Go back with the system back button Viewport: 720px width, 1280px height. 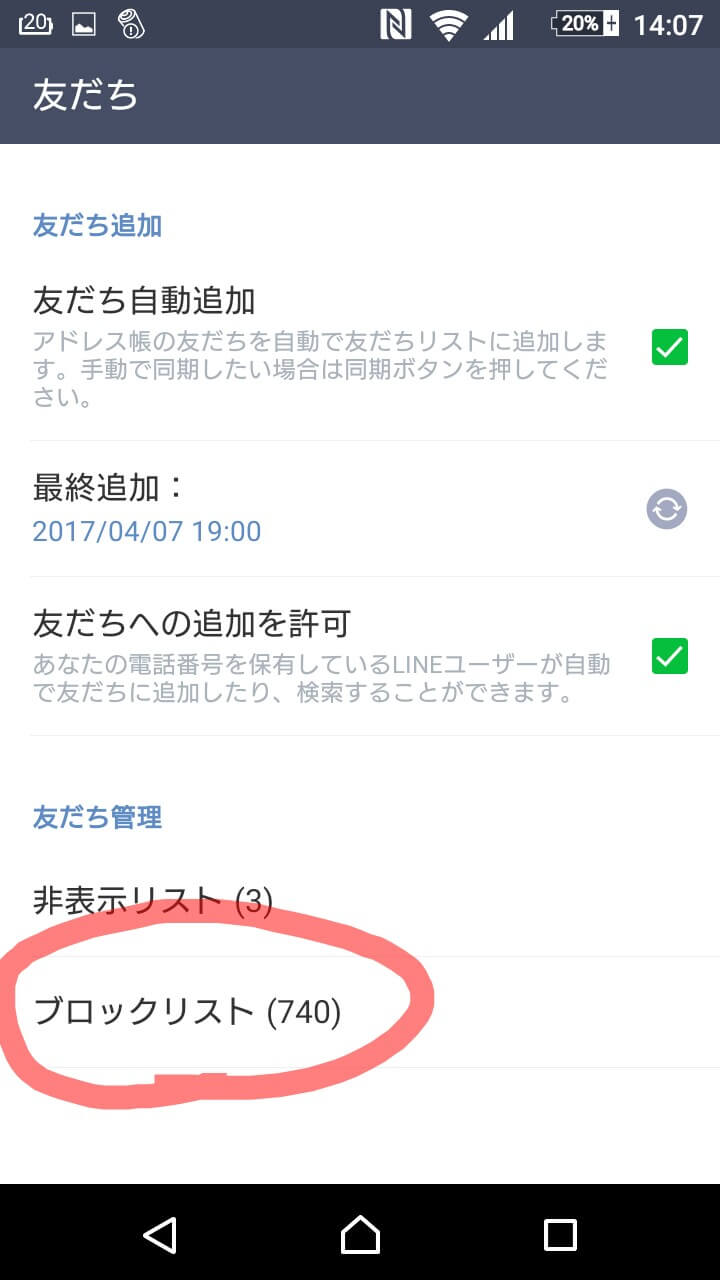[x=160, y=1234]
